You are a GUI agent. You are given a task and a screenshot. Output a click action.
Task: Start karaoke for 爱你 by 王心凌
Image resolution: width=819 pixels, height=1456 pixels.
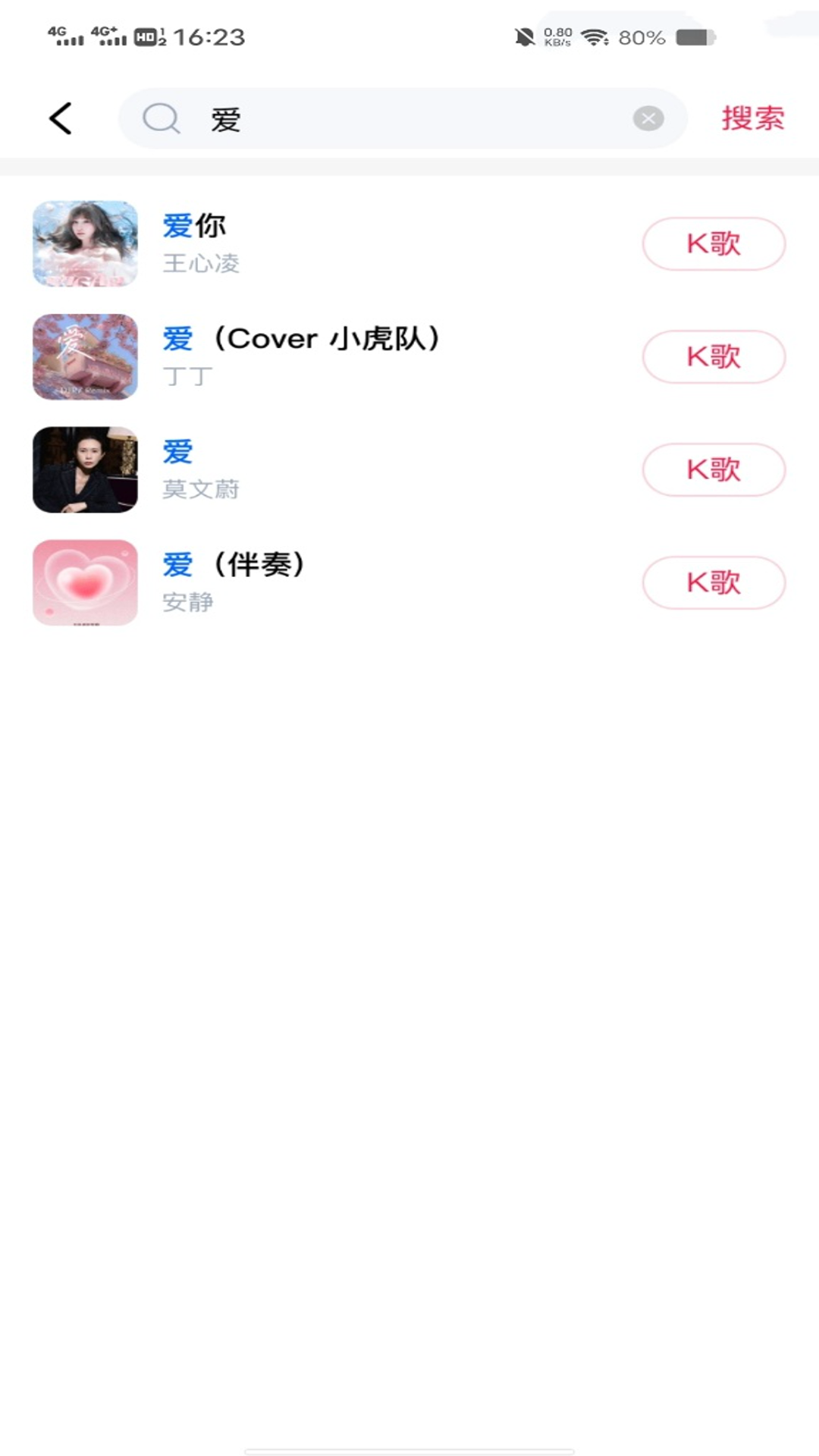(713, 243)
